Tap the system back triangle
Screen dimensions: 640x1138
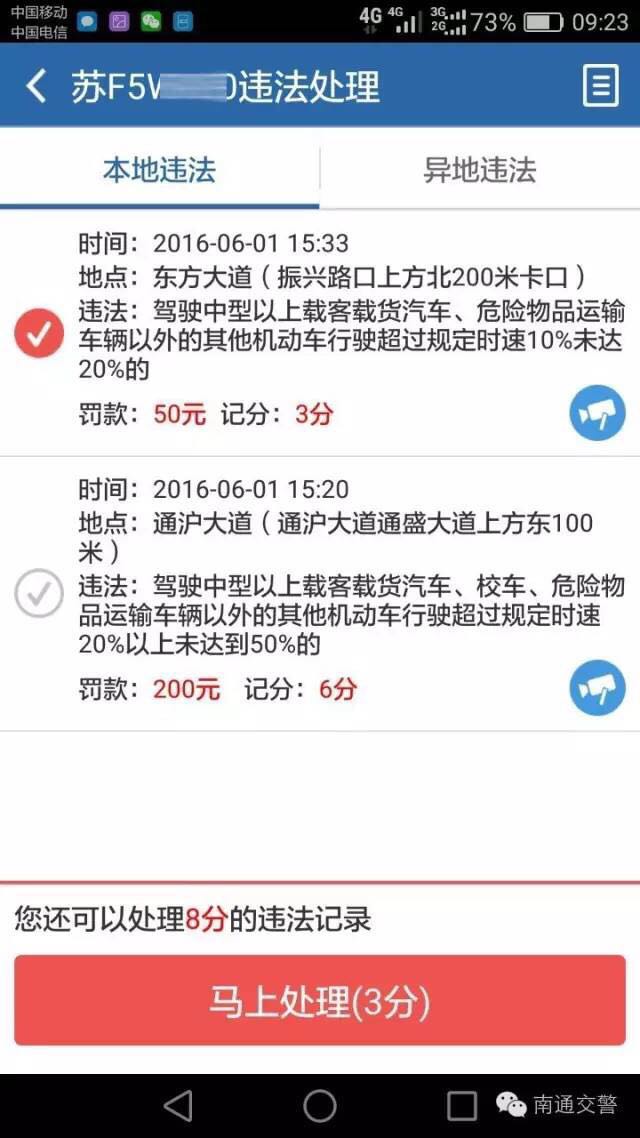[x=178, y=1105]
